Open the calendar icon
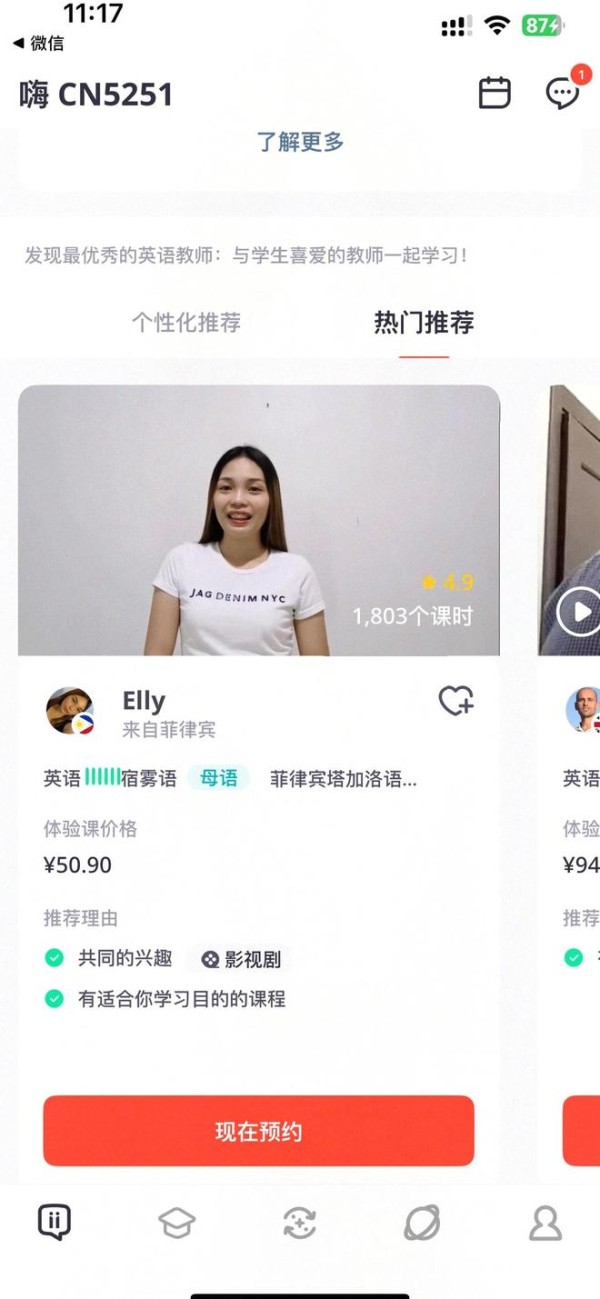This screenshot has width=600, height=1299. pos(494,93)
